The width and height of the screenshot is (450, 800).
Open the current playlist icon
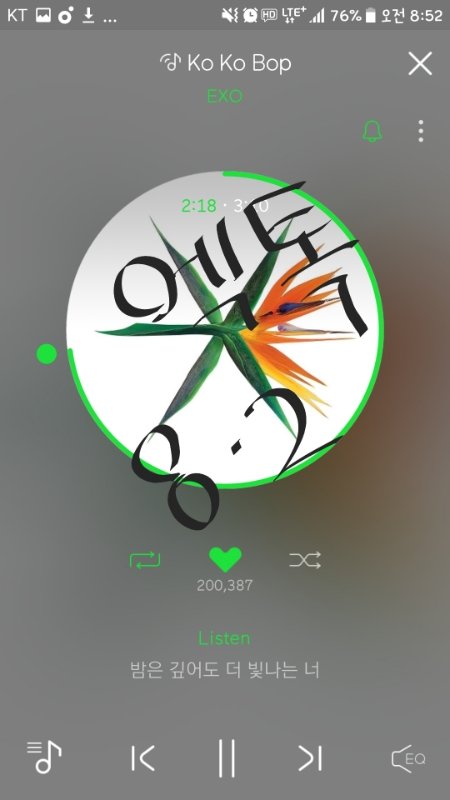[x=44, y=757]
